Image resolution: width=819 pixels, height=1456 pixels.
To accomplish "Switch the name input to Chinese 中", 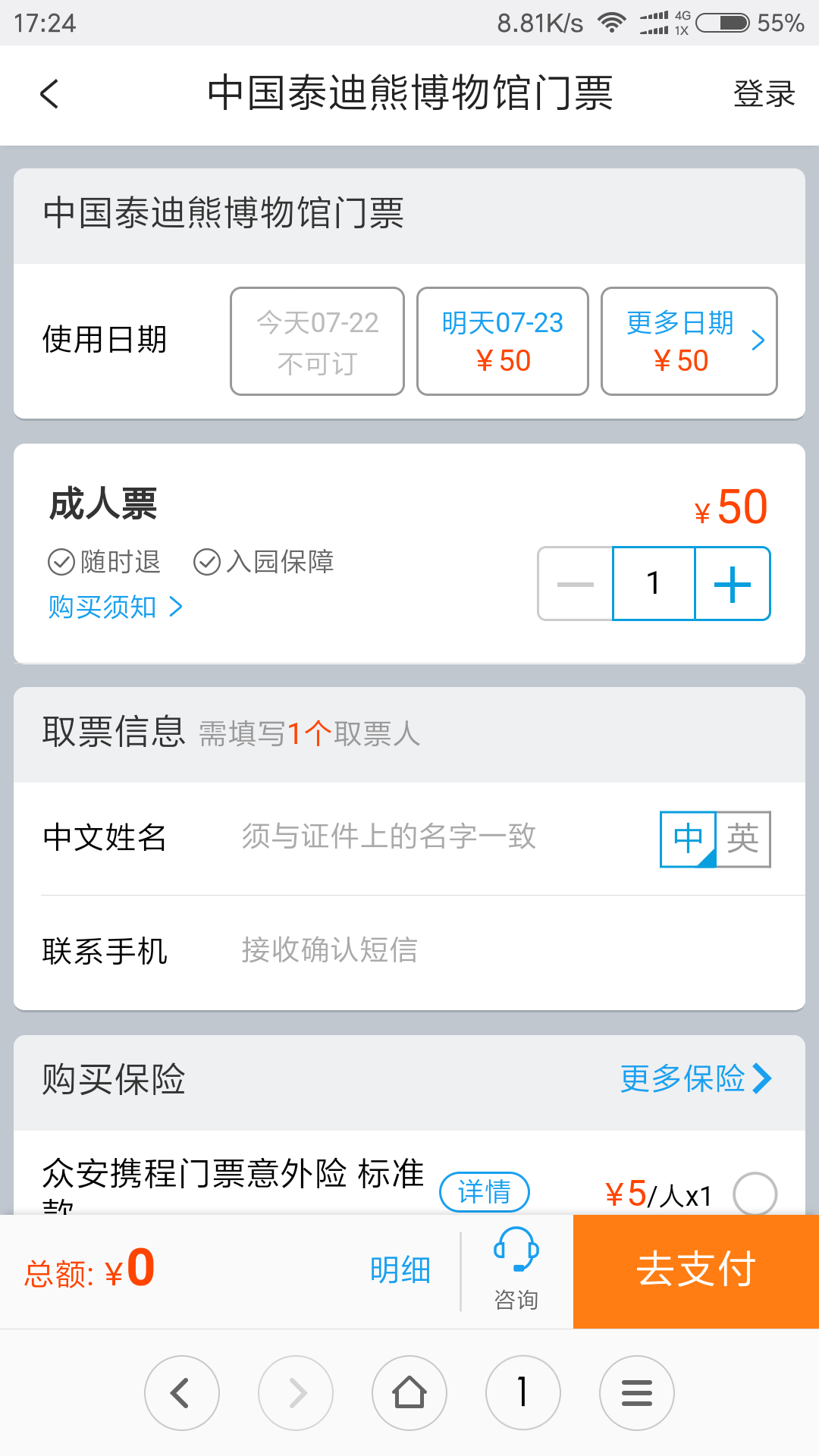I will click(689, 839).
